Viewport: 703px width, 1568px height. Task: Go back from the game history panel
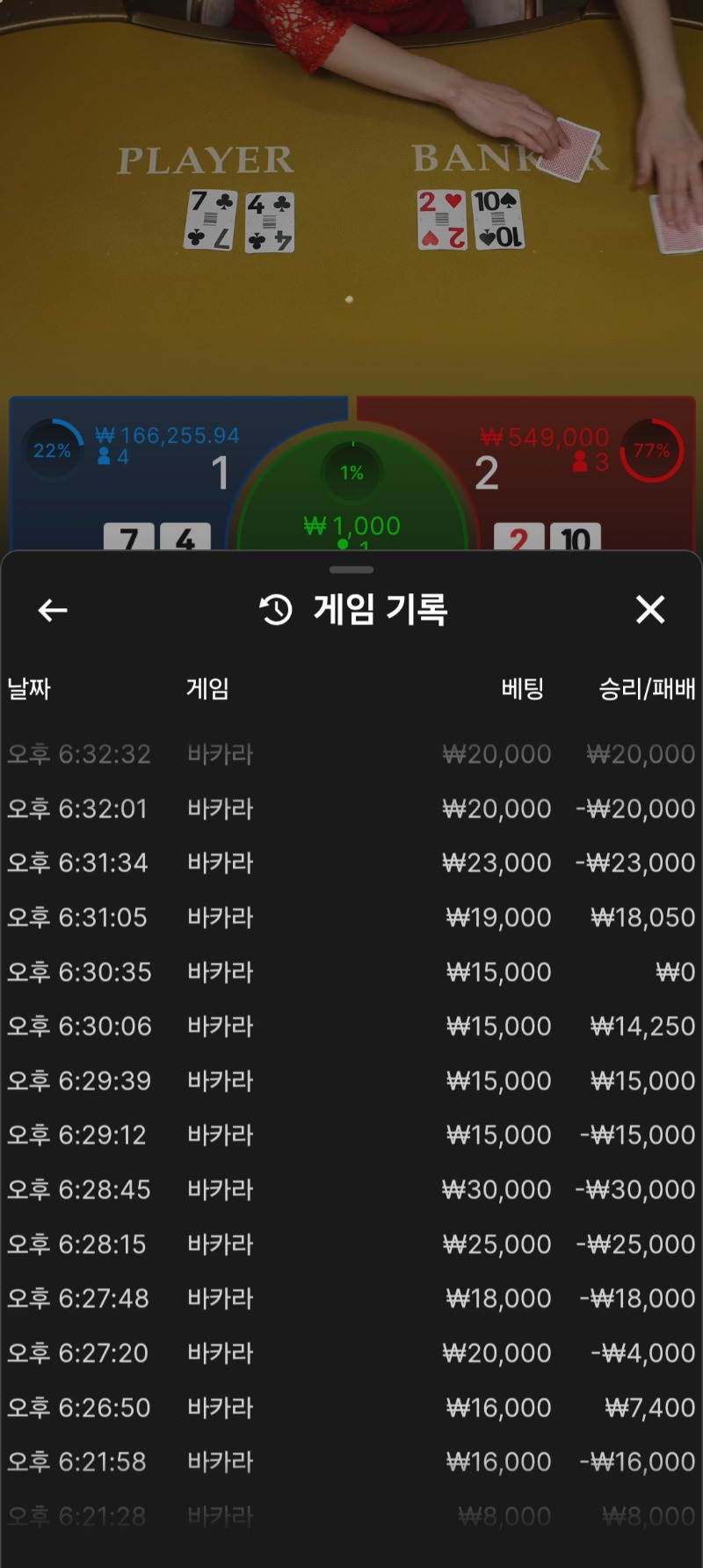click(x=53, y=610)
